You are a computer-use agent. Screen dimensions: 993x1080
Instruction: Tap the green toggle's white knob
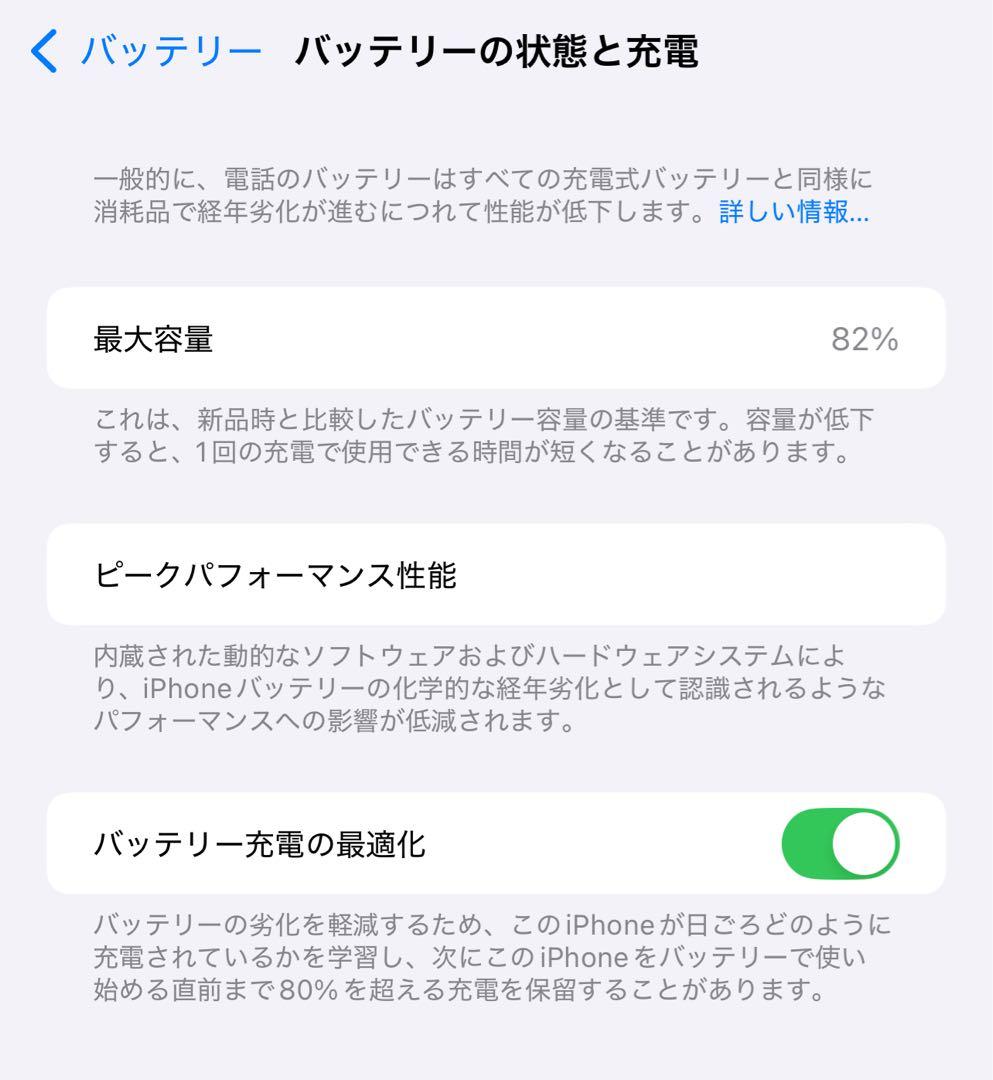pyautogui.click(x=867, y=843)
